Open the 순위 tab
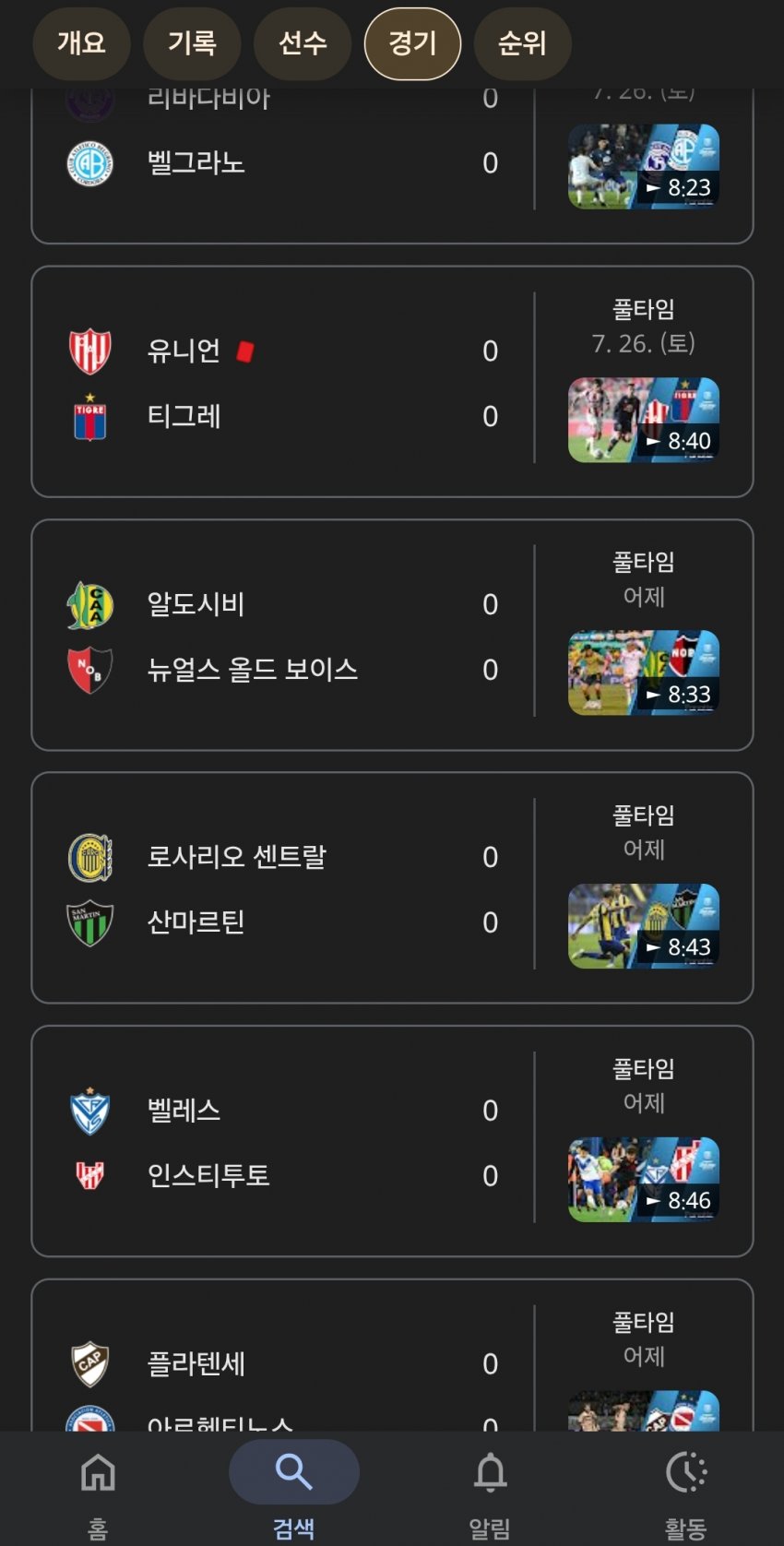 tap(522, 43)
